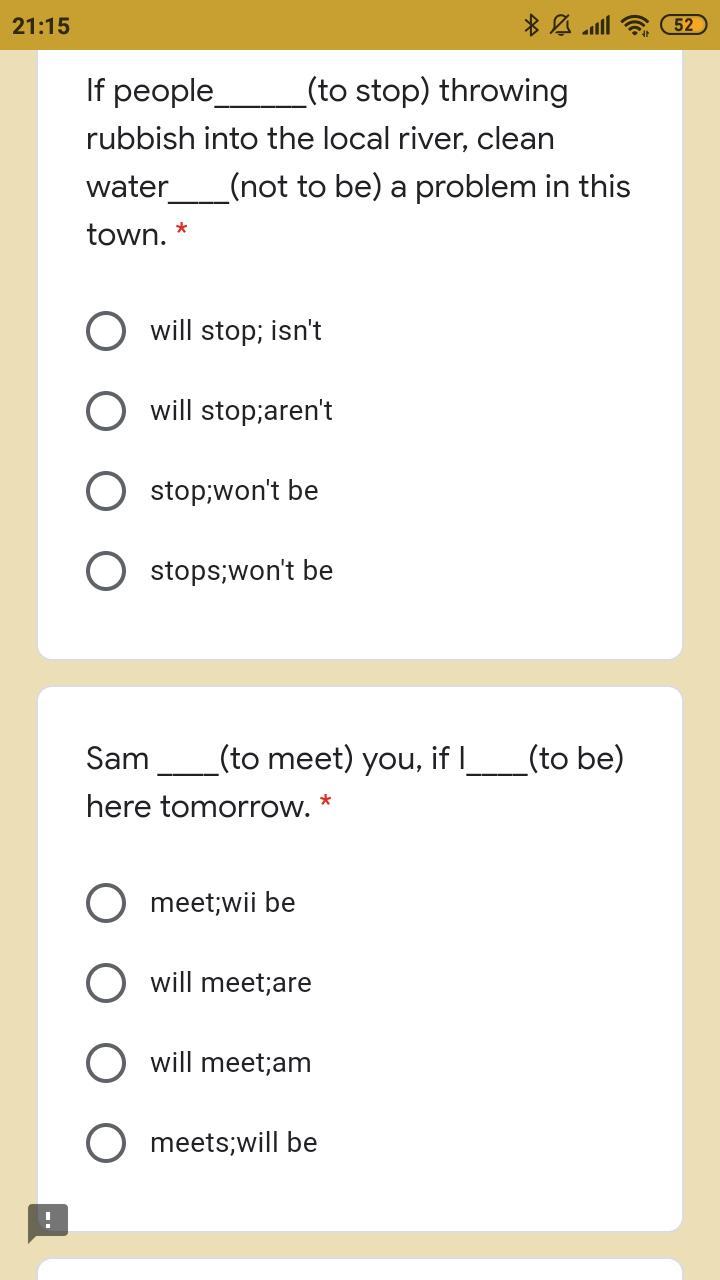Pick the 'stop;won't be' option

click(106, 491)
